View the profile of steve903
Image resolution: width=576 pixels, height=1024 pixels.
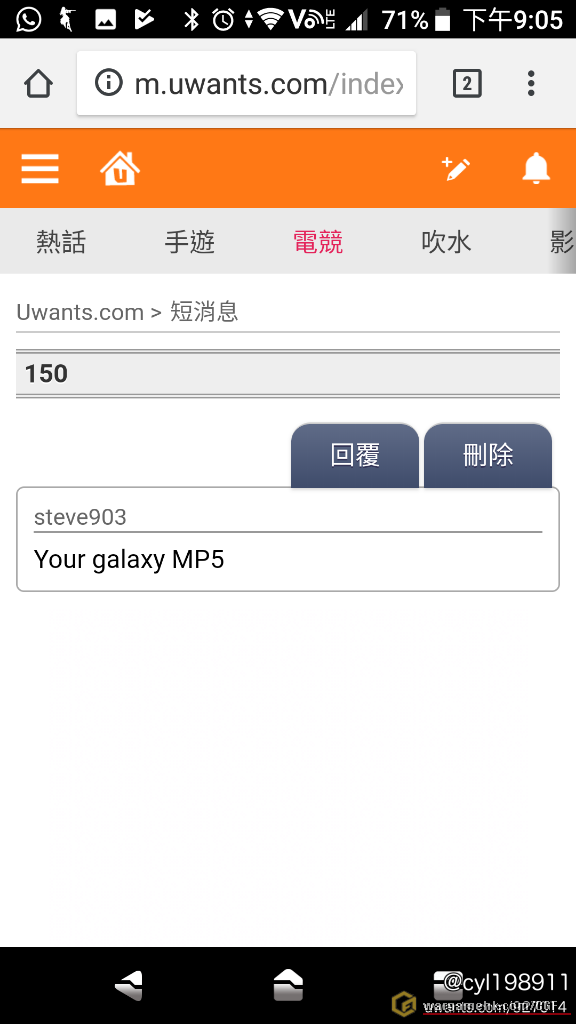click(x=80, y=517)
